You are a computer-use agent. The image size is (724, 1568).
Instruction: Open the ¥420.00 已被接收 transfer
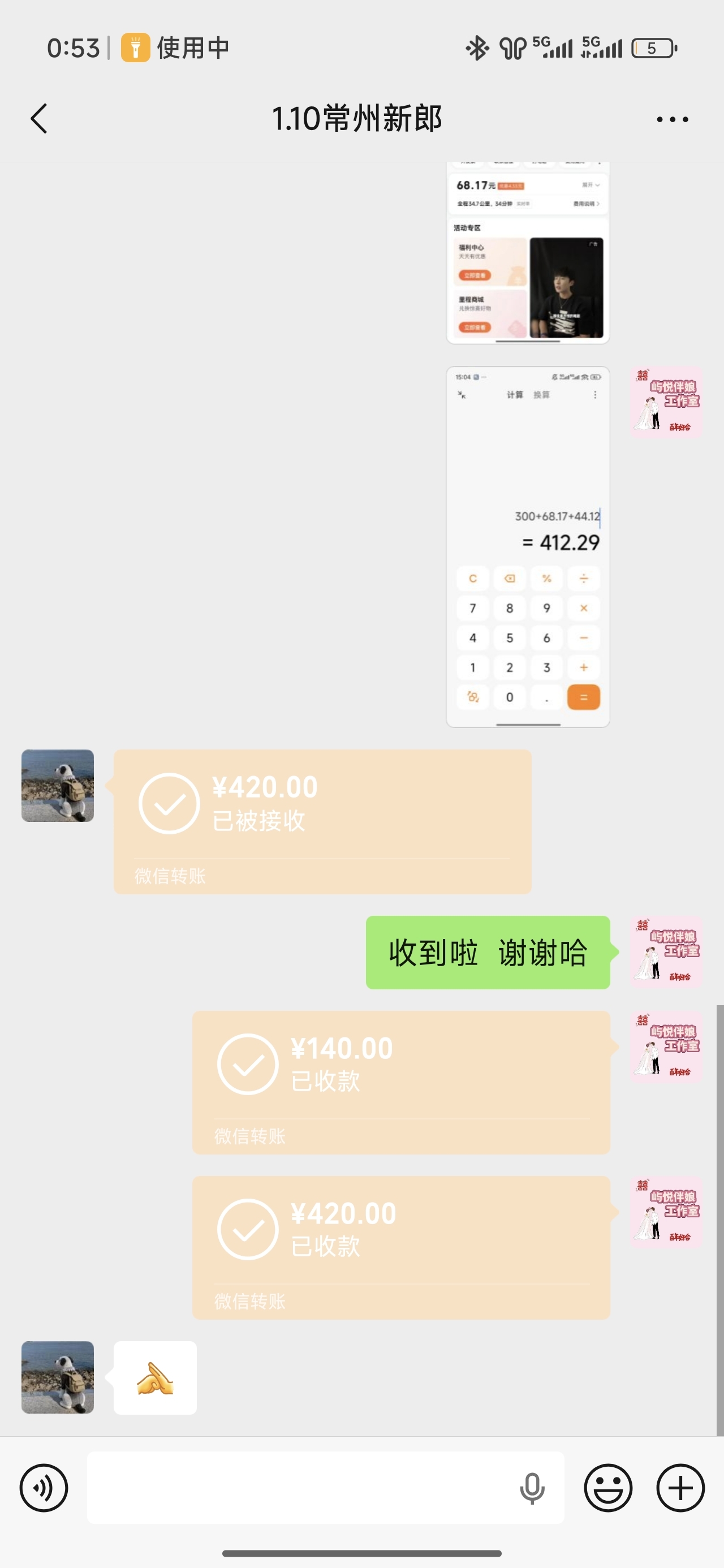pos(322,821)
